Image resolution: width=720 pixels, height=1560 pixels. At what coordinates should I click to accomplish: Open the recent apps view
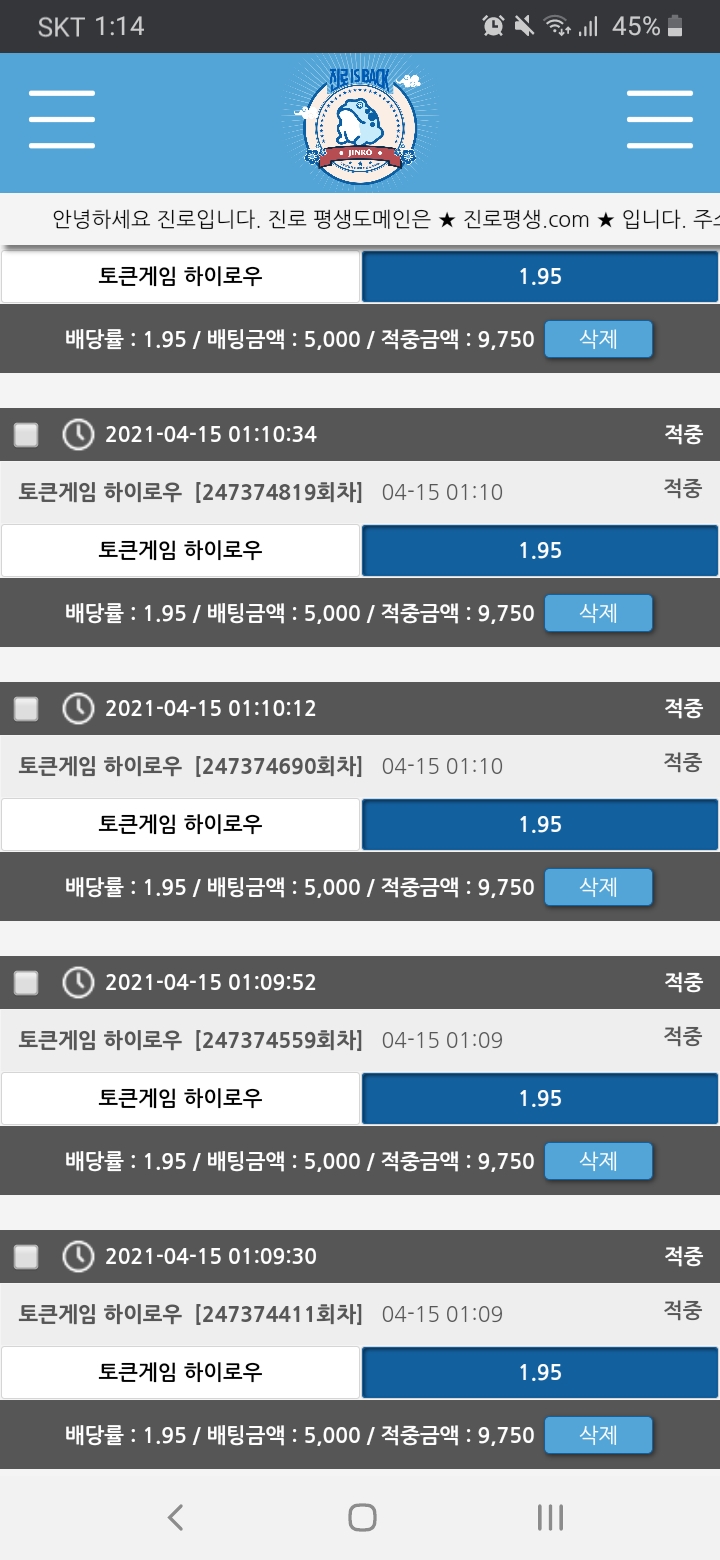(x=550, y=1517)
